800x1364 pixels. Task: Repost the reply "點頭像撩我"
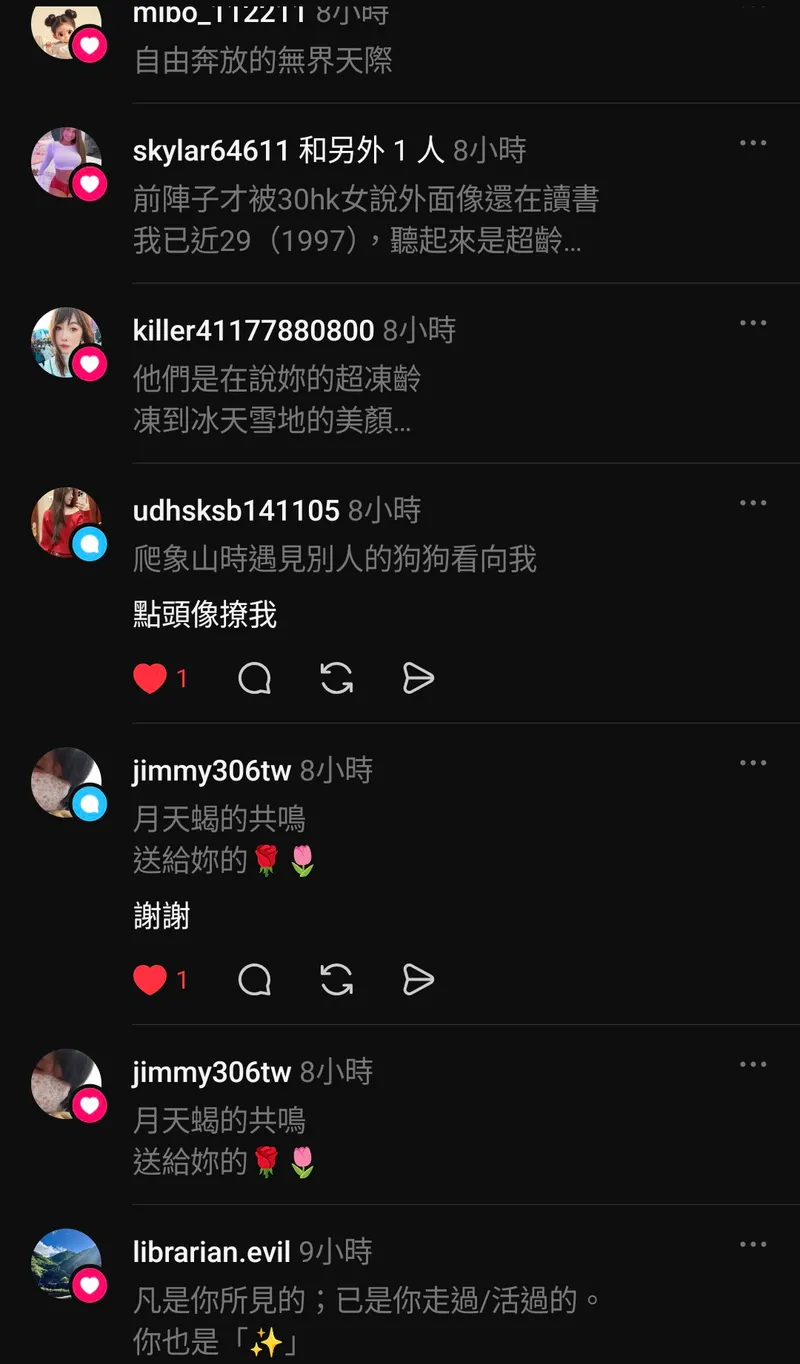(337, 679)
